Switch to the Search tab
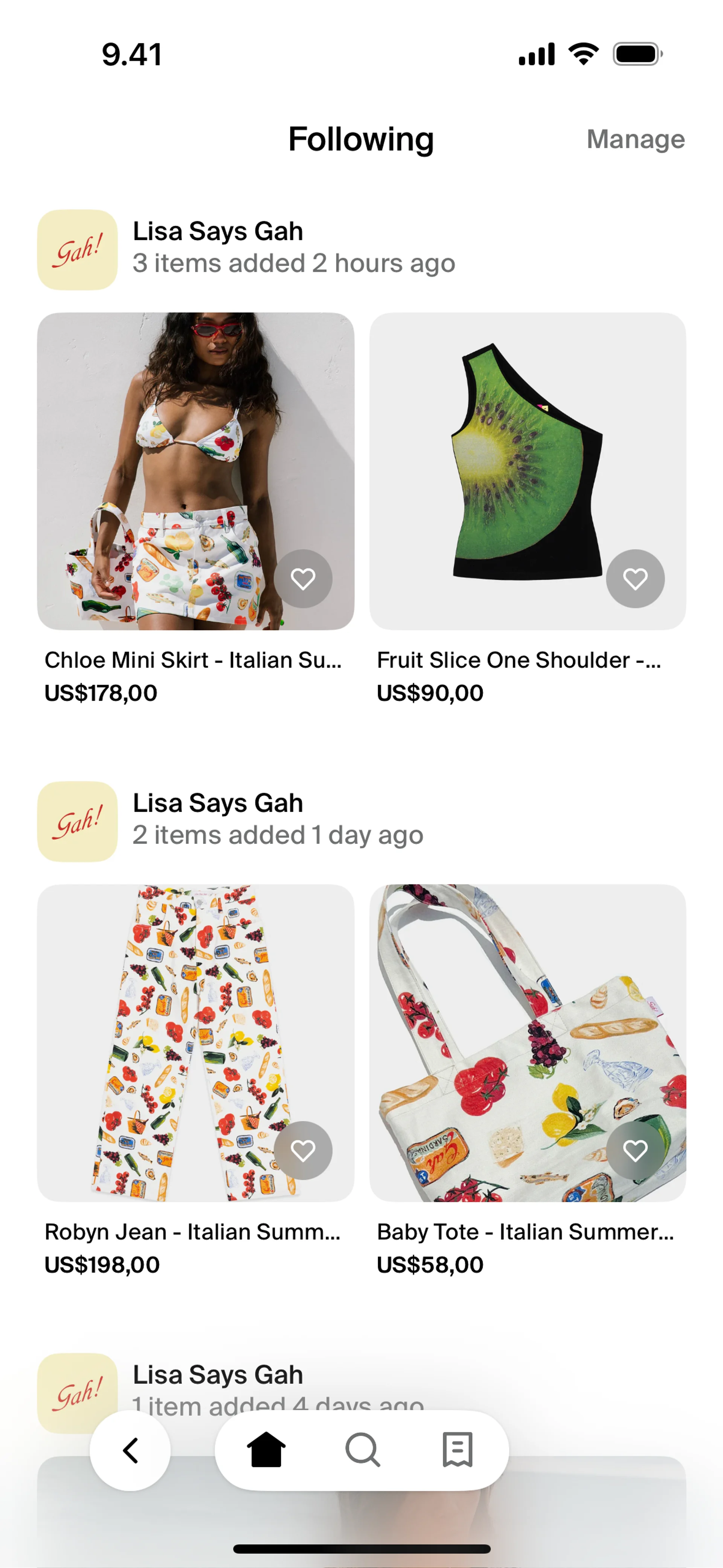This screenshot has width=723, height=1568. 363,1450
